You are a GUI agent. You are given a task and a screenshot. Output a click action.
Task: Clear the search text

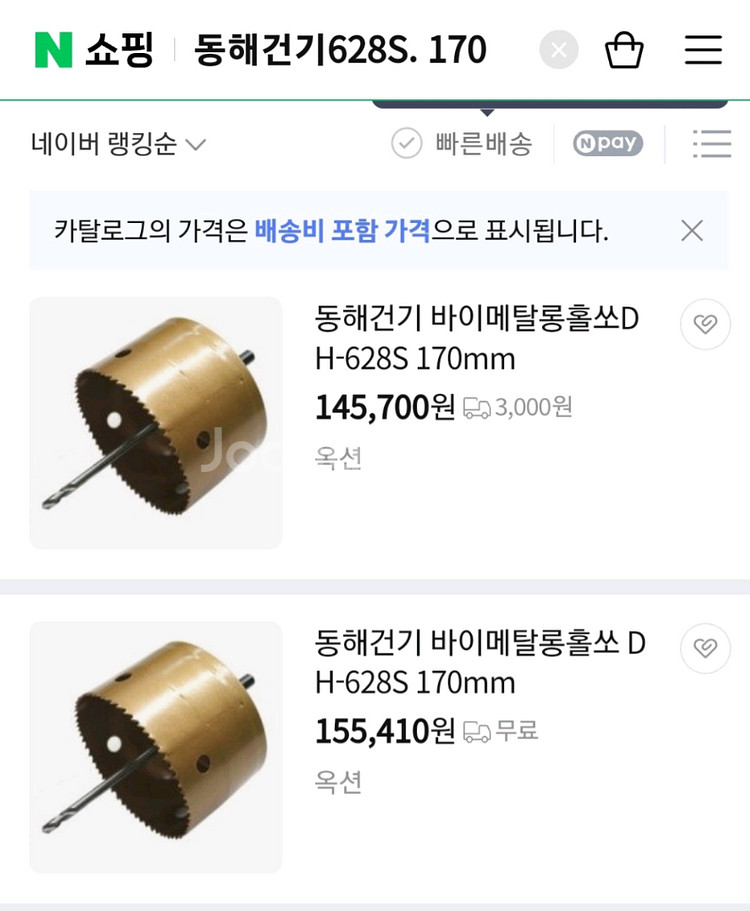(558, 50)
